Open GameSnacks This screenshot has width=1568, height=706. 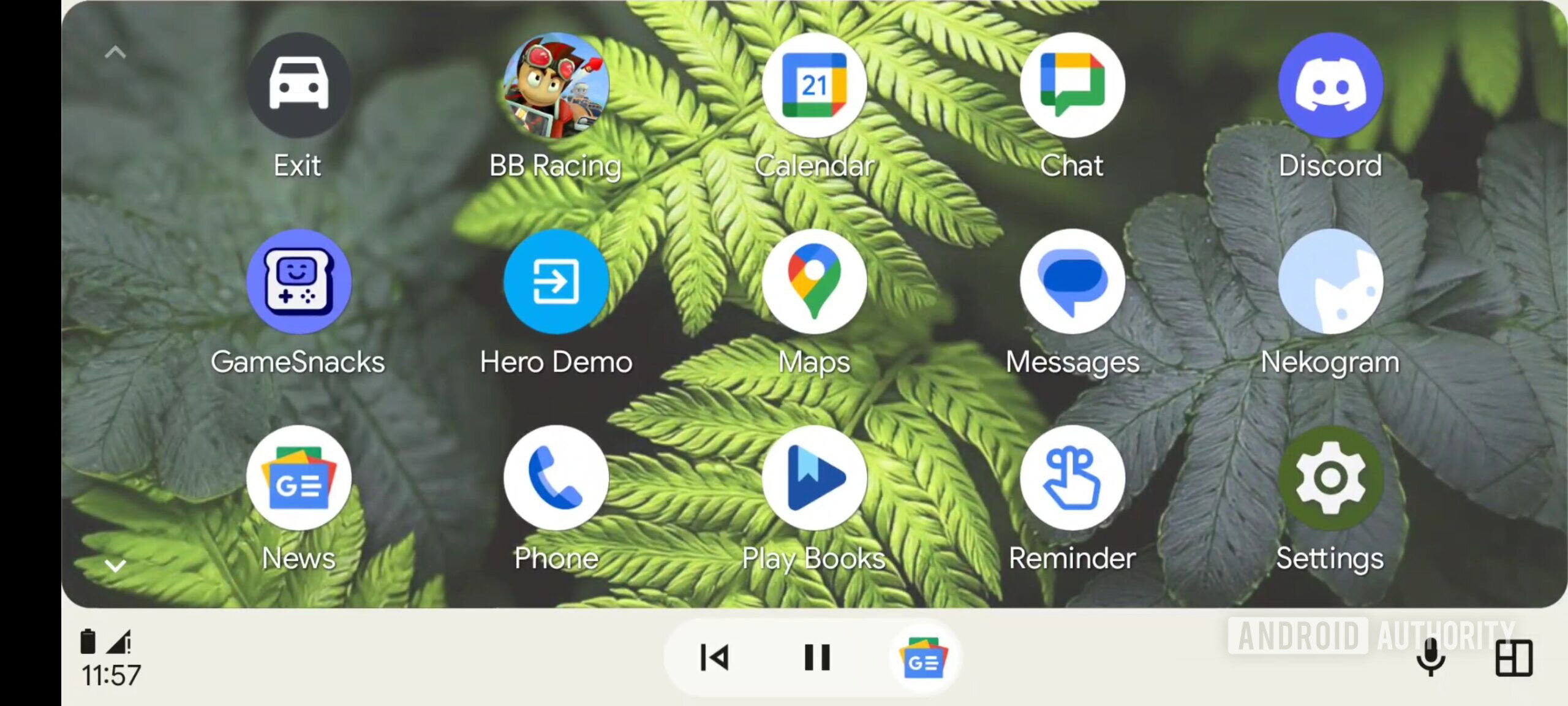point(298,282)
